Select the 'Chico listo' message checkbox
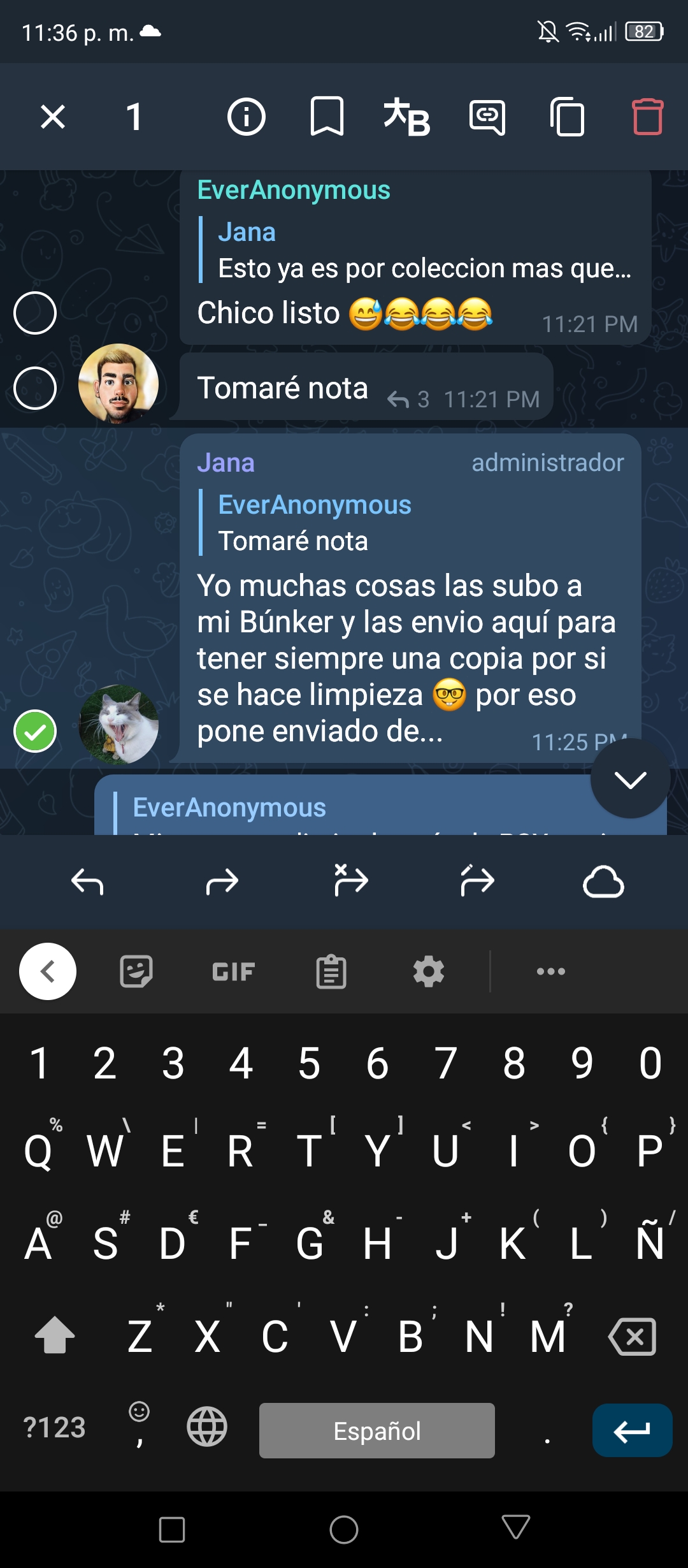This screenshot has width=688, height=1568. tap(35, 313)
